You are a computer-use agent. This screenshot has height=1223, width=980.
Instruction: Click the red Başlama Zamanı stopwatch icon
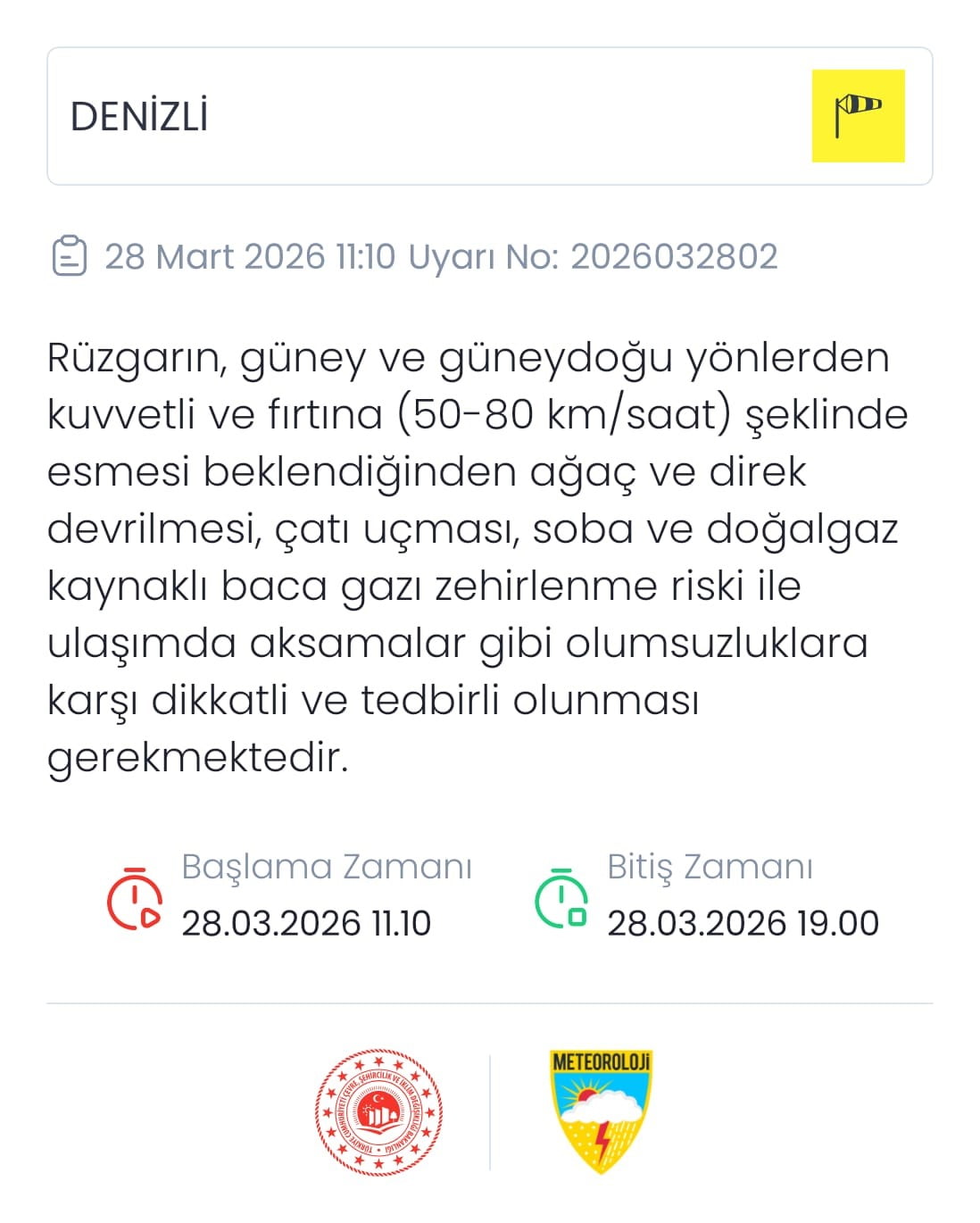[134, 902]
